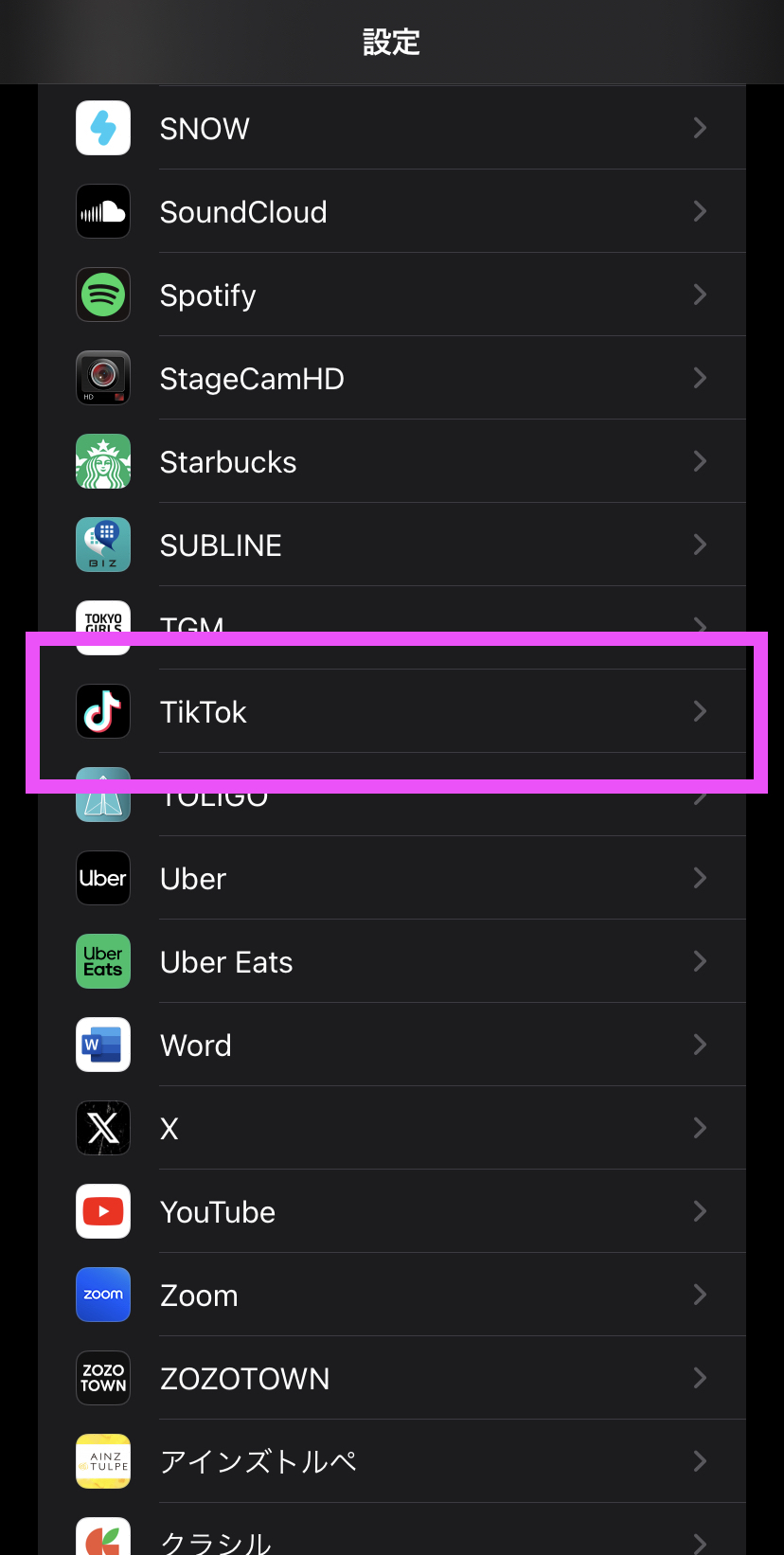Screen dimensions: 784x1555
Task: Select the Word app row
Action: [392, 1045]
